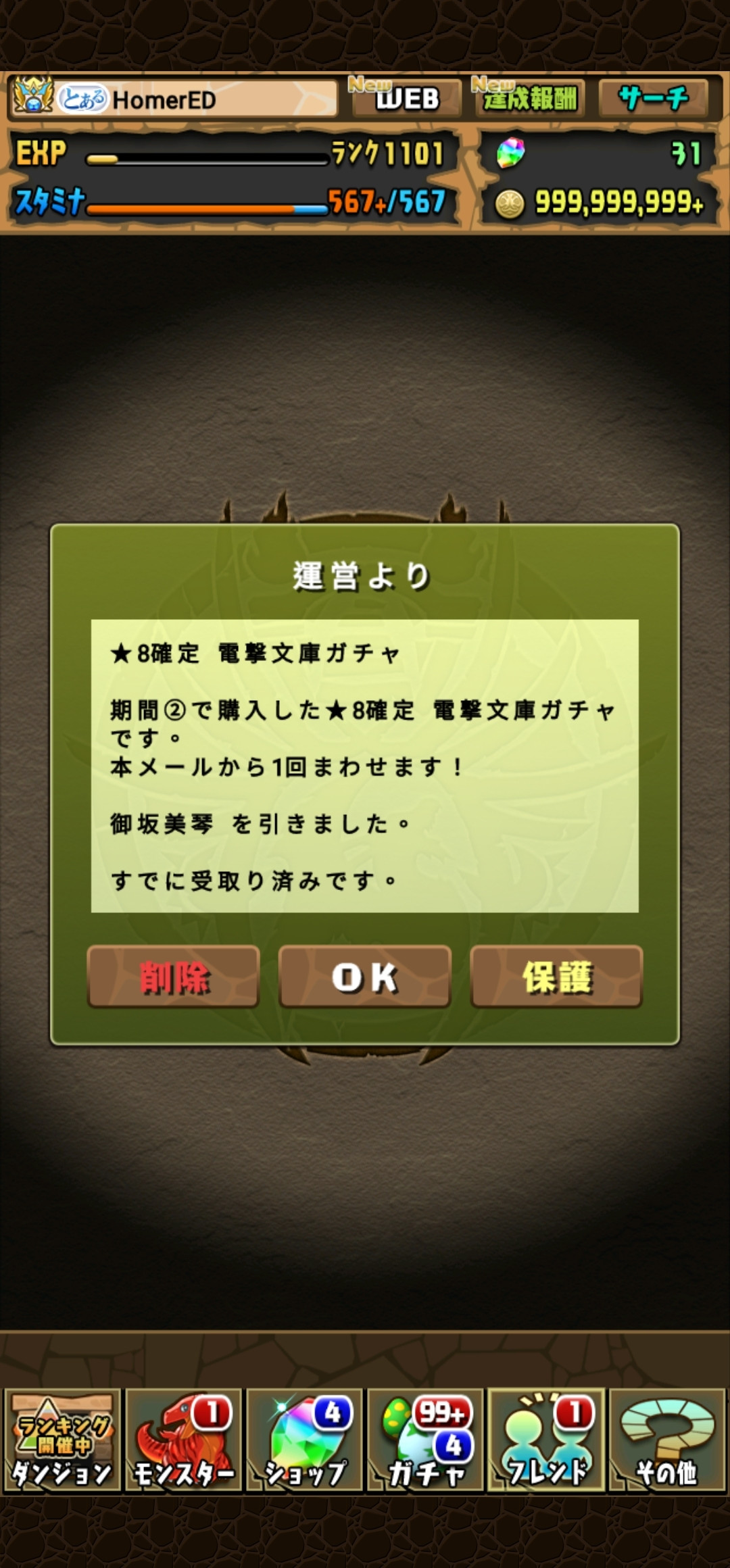The height and width of the screenshot is (1568, 730).
Task: Switch to the ガチャ tab
Action: 425,1440
